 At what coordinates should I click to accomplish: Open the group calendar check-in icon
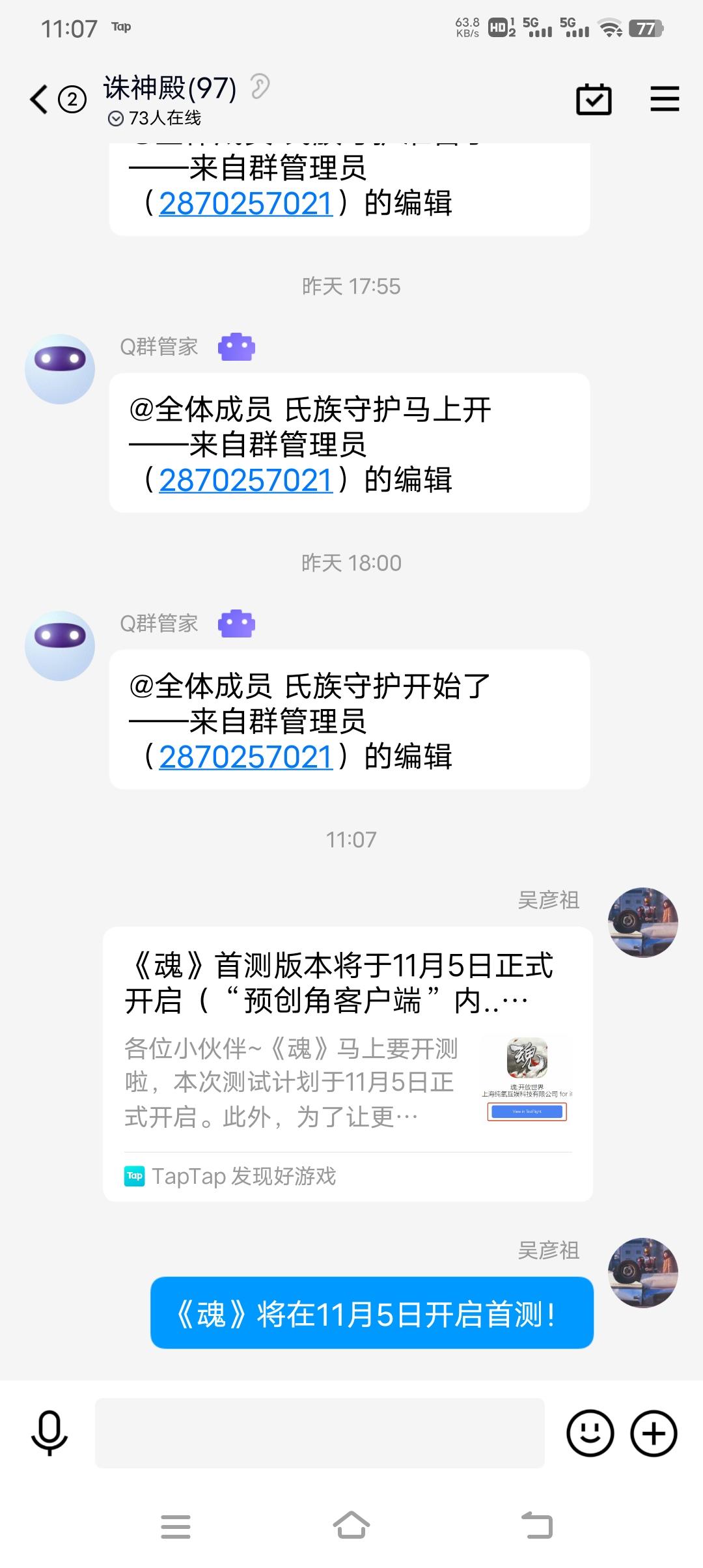(x=594, y=100)
